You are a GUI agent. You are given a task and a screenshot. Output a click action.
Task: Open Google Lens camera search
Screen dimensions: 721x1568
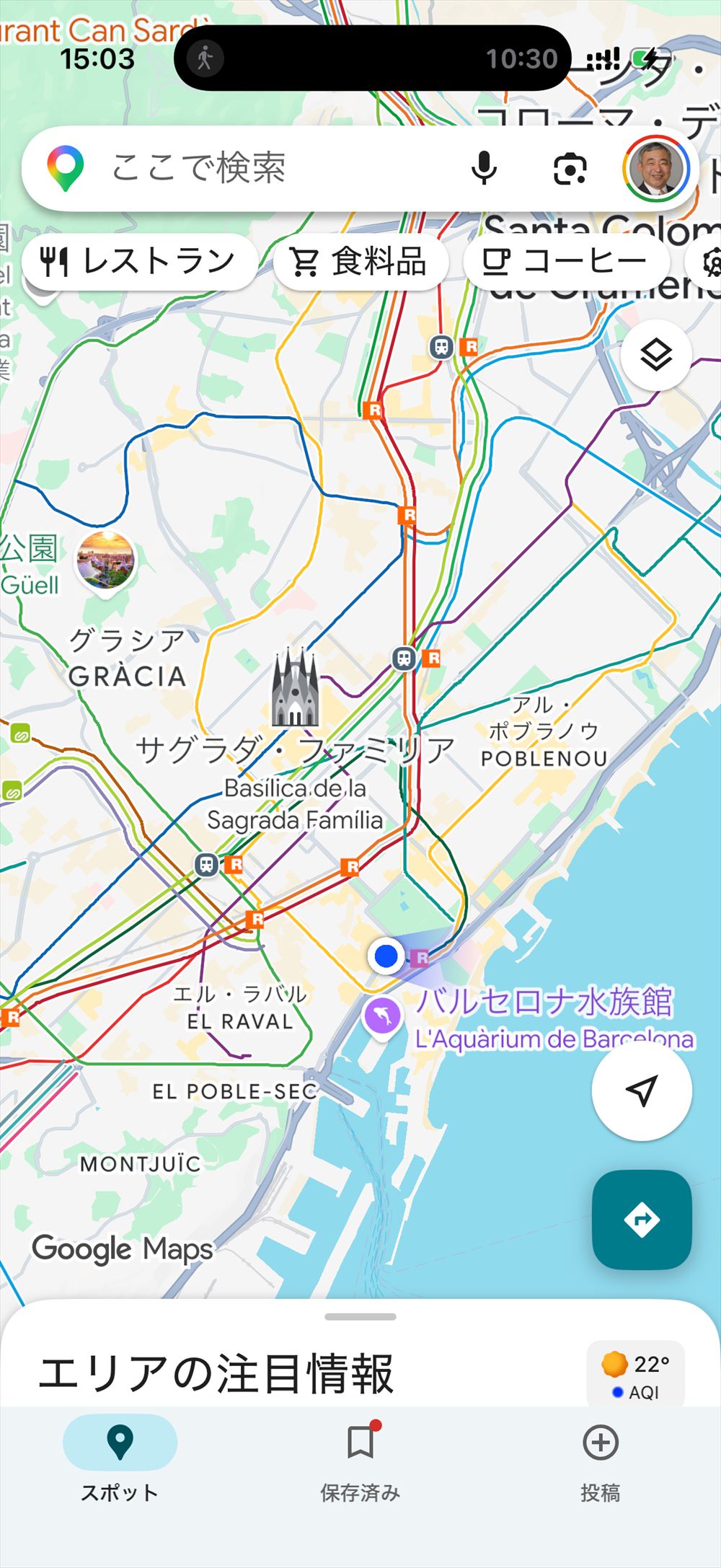570,169
